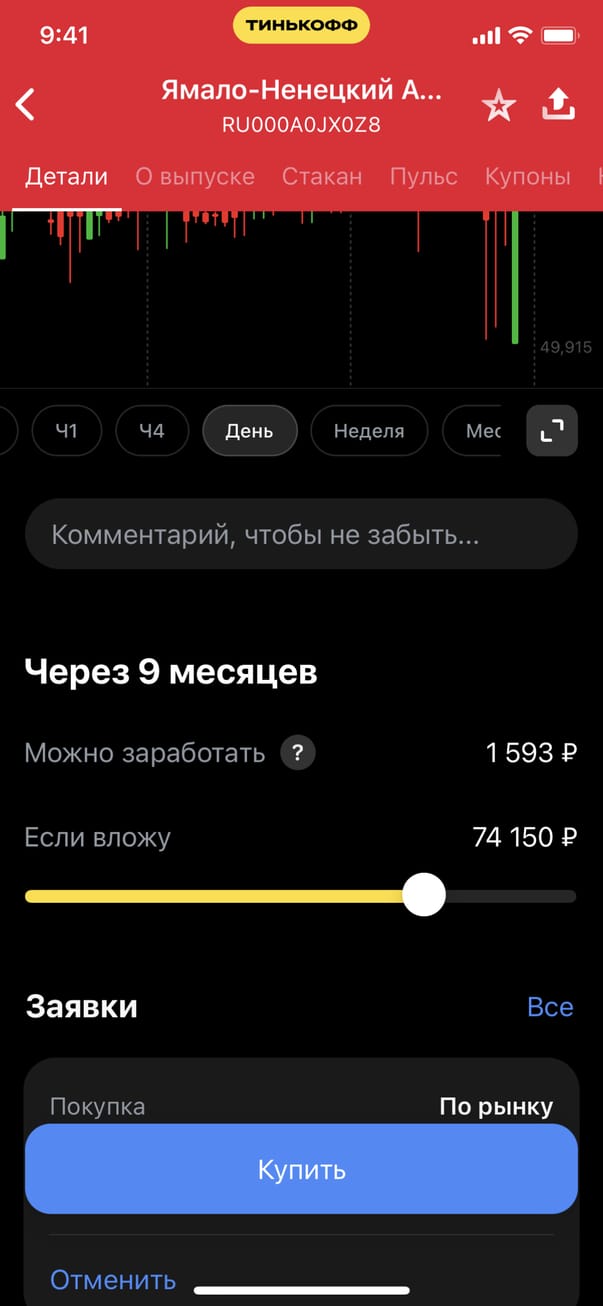Viewport: 603px width, 1306px height.
Task: Add this bond to favorites with the star
Action: [498, 105]
